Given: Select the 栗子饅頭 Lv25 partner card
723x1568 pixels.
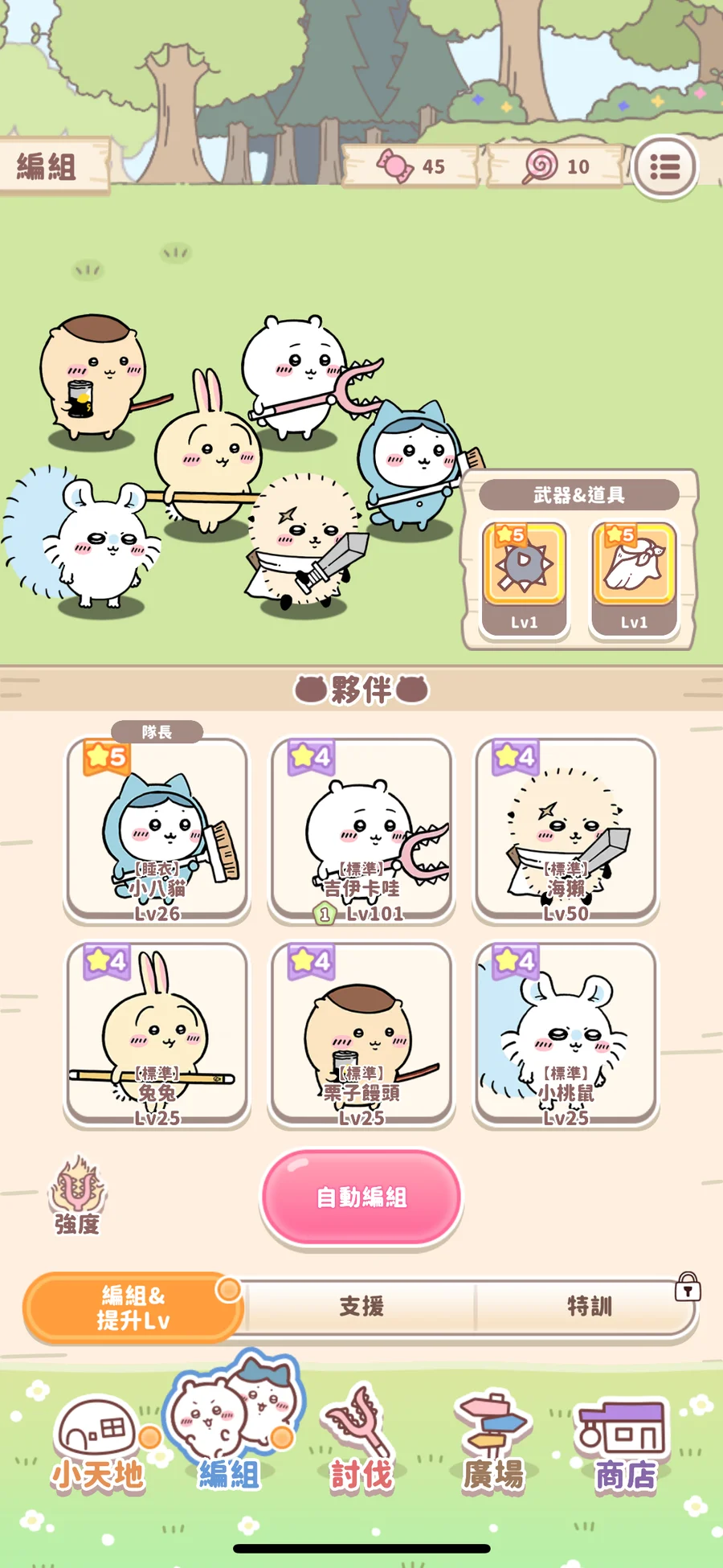Looking at the screenshot, I should pos(361,1034).
